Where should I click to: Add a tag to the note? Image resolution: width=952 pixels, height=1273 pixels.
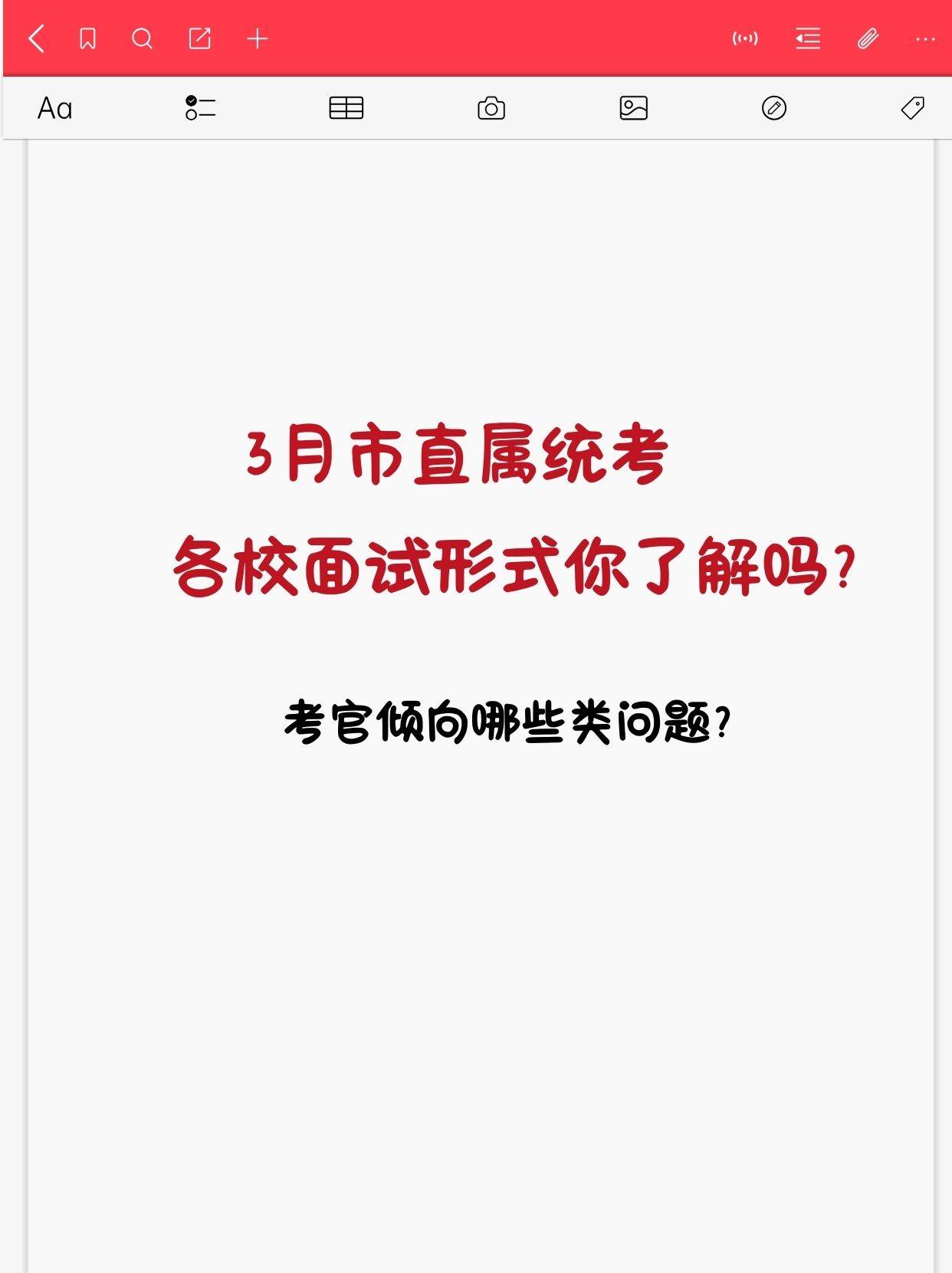pyautogui.click(x=912, y=108)
